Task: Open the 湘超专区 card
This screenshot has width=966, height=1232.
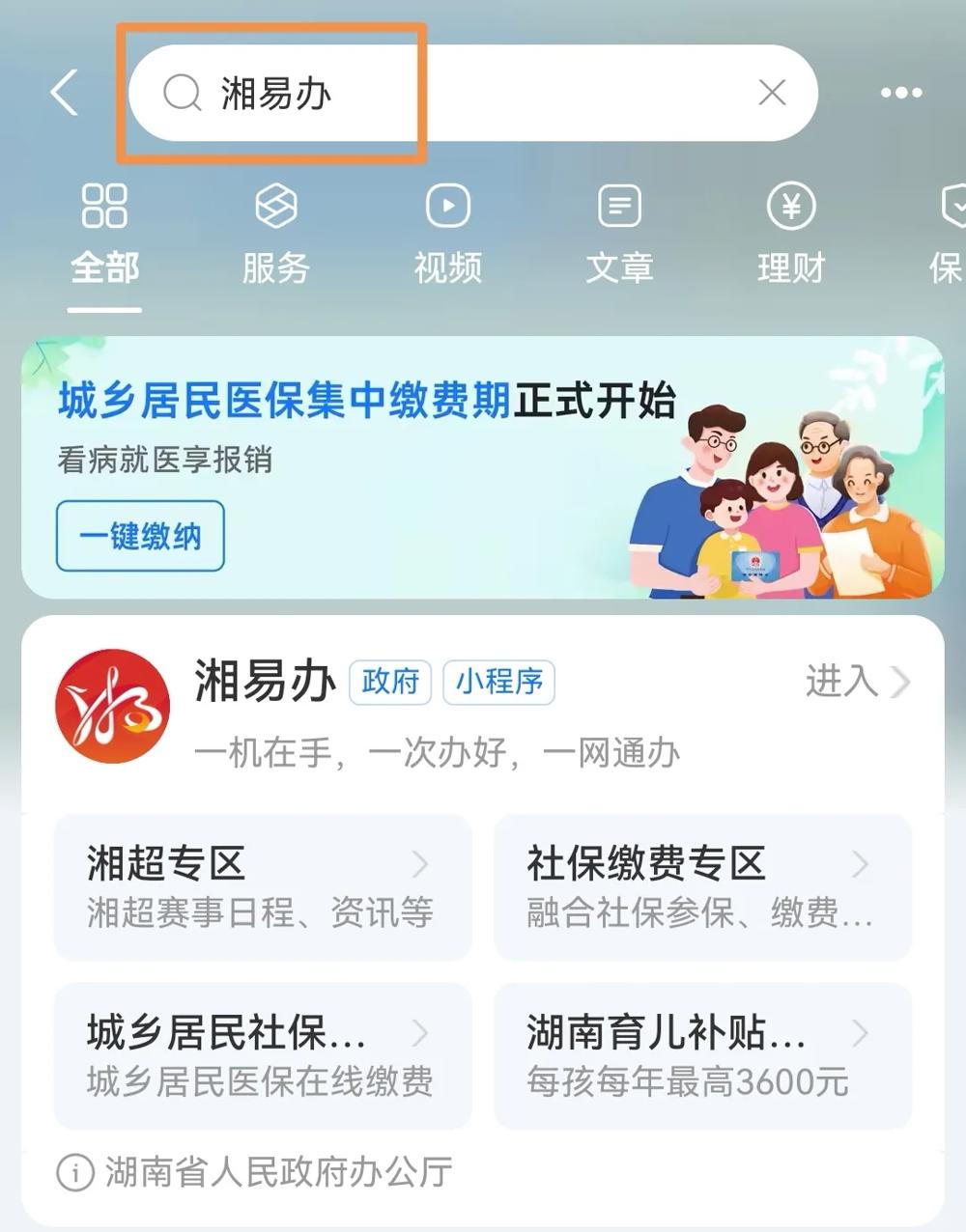Action: click(262, 886)
